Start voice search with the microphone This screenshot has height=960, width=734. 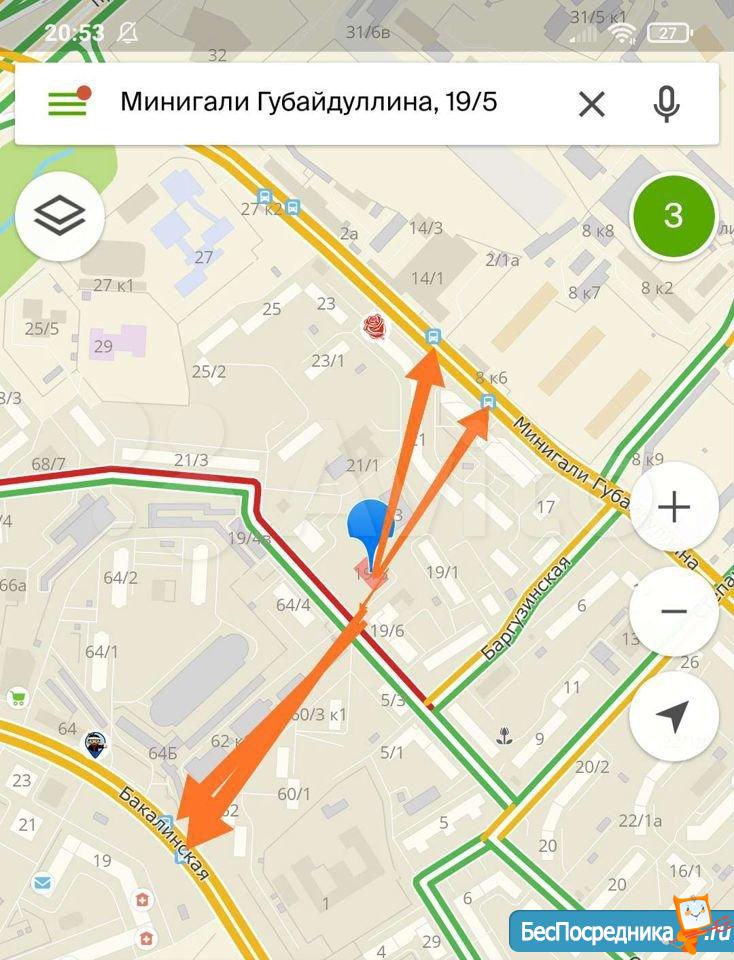pyautogui.click(x=667, y=103)
